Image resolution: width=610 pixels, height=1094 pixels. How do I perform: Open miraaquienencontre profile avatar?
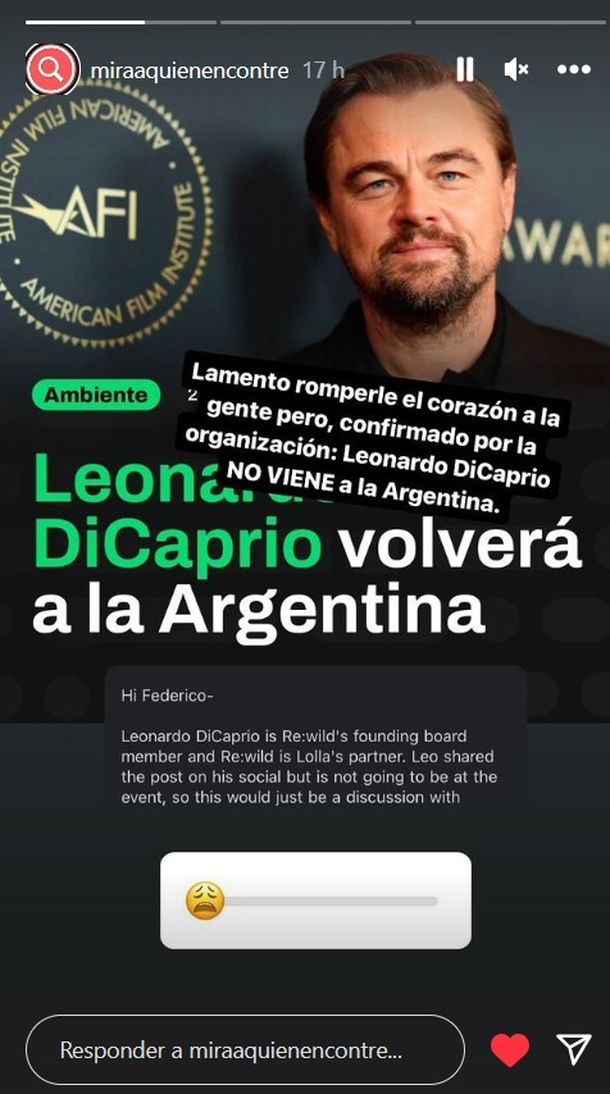(51, 70)
